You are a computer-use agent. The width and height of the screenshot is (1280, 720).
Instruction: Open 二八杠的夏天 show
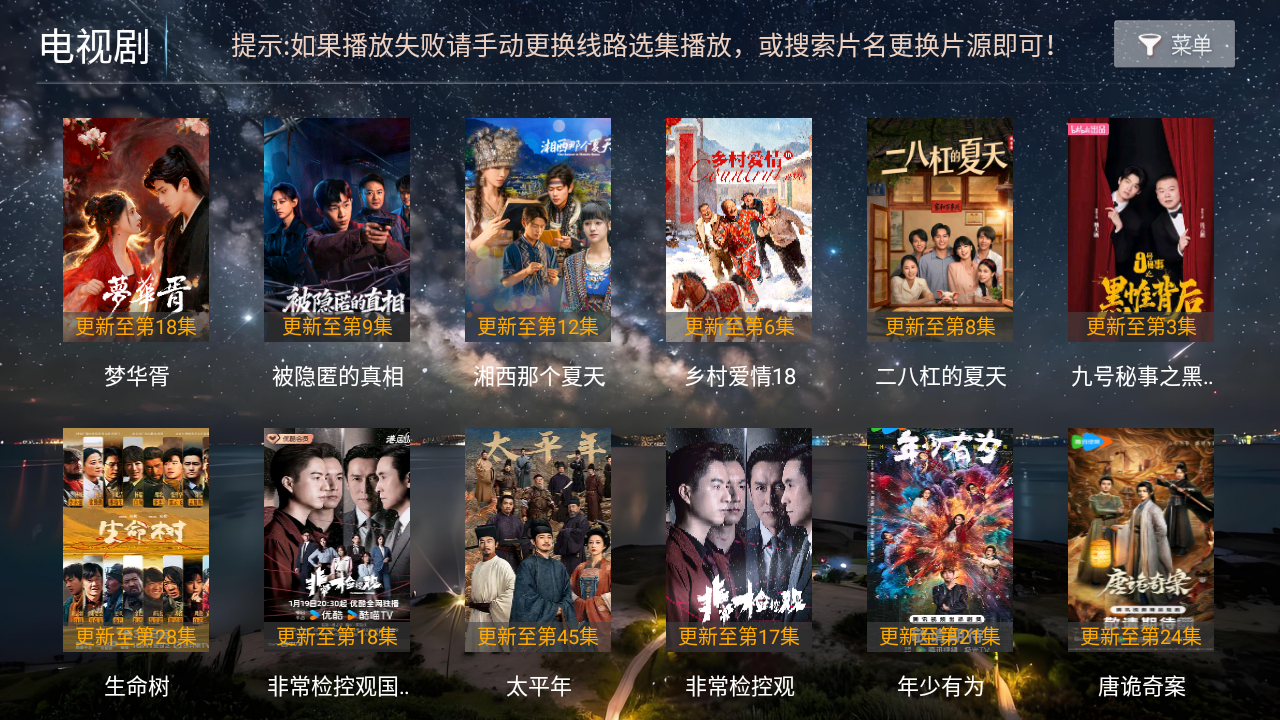tap(940, 230)
